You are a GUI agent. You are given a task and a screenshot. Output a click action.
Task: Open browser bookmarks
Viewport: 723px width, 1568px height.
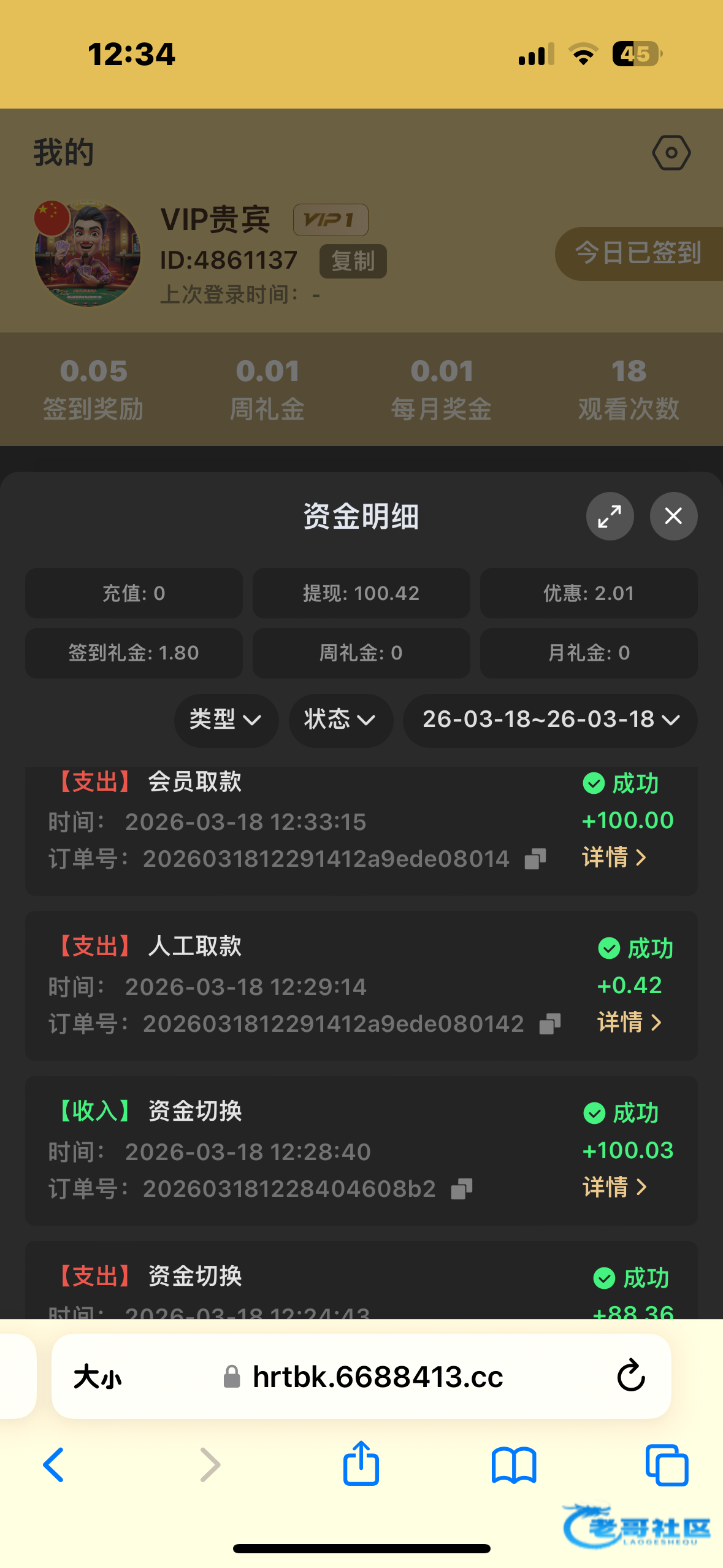pos(514,1465)
